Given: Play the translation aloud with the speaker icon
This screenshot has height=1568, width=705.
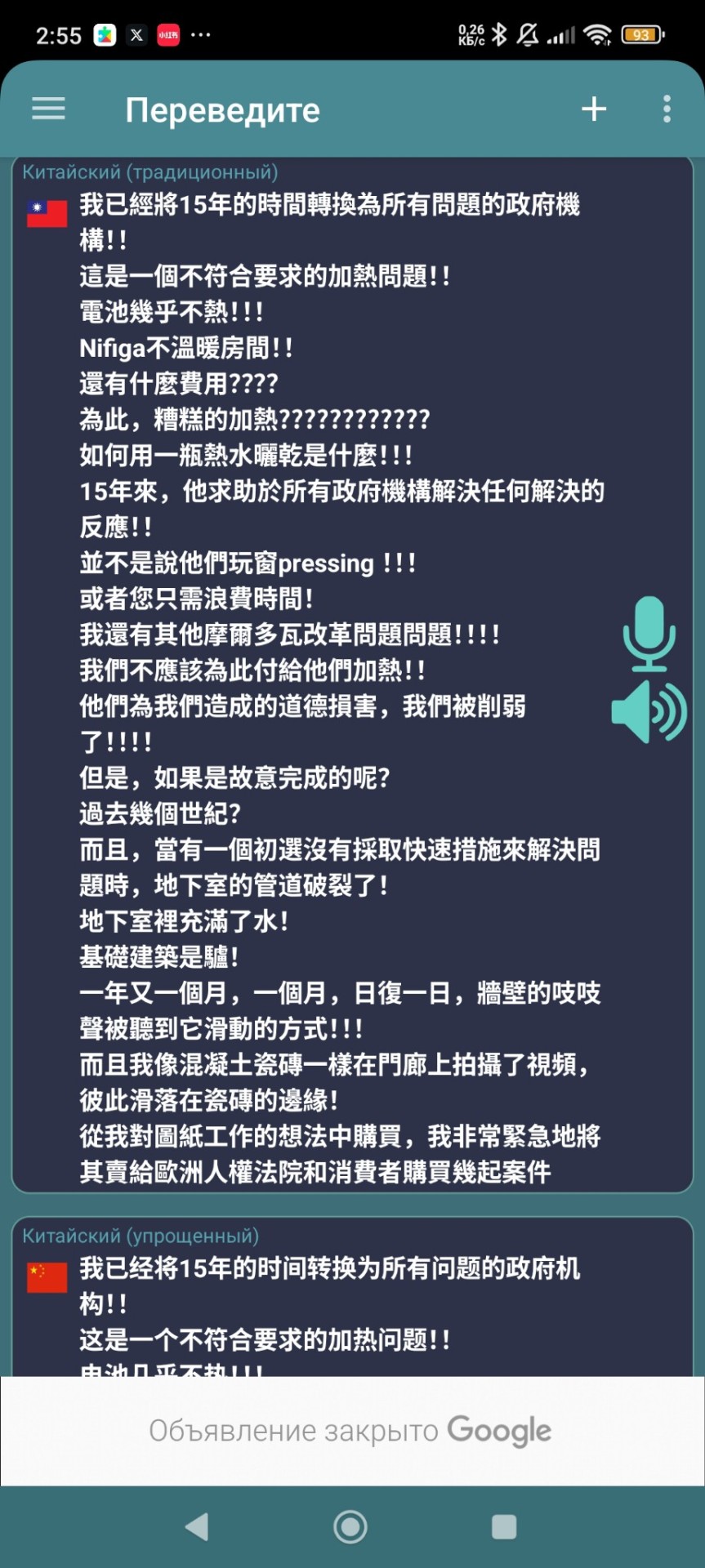Looking at the screenshot, I should [x=649, y=712].
